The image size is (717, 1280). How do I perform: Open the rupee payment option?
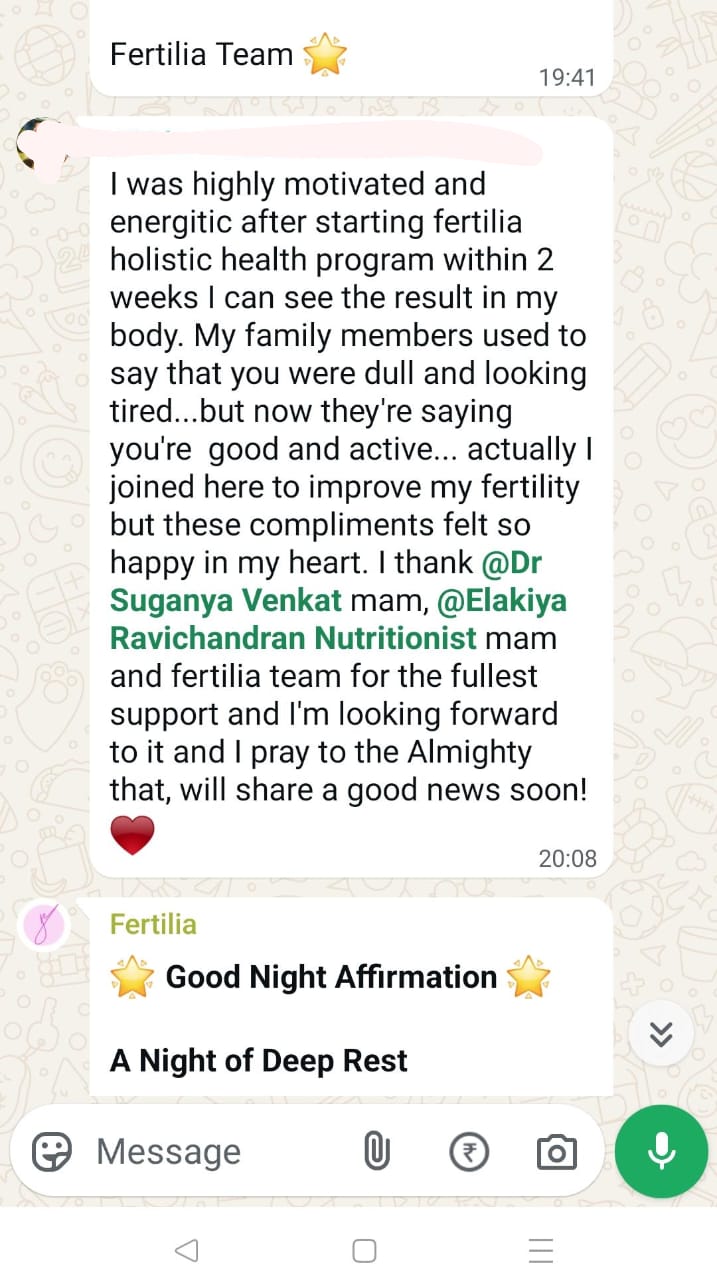pyautogui.click(x=469, y=1153)
